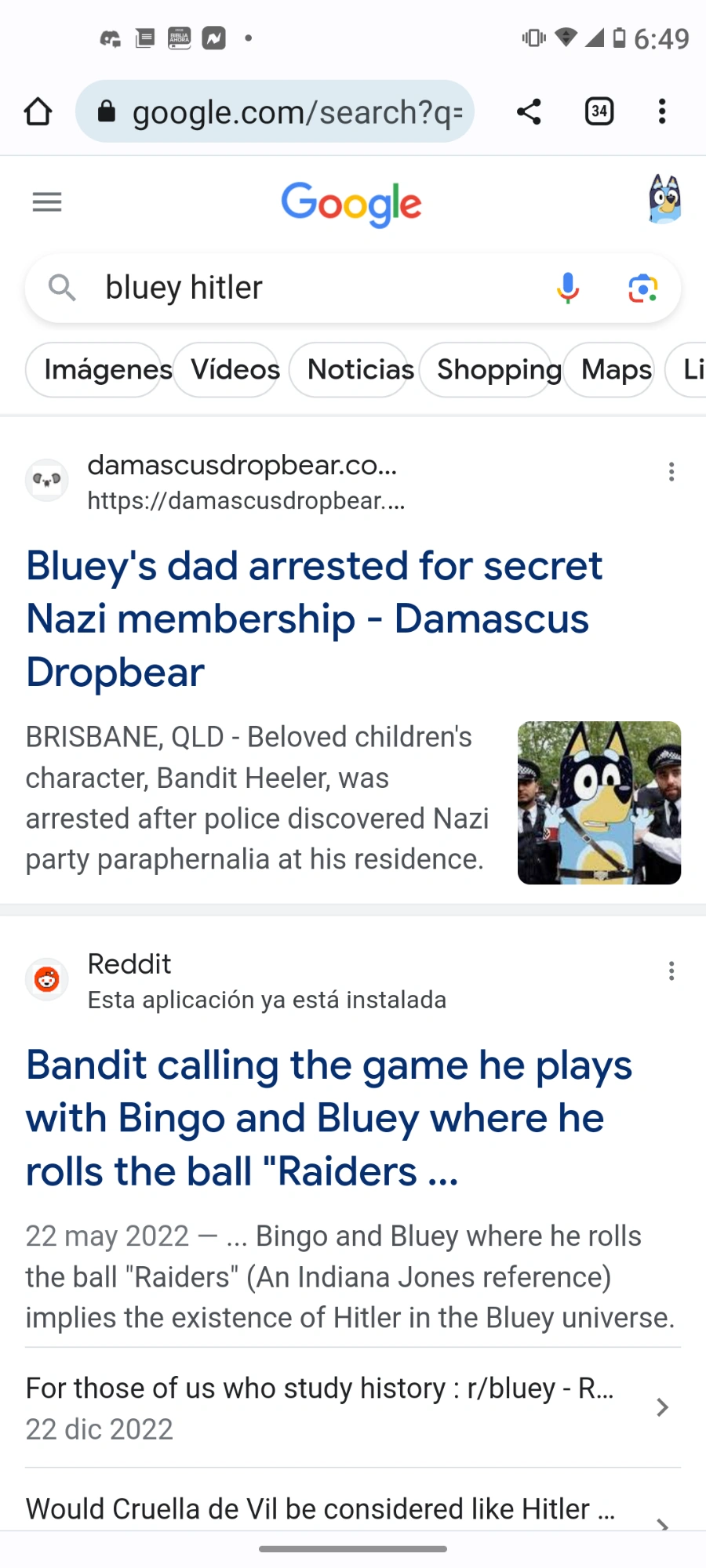Expand the 'For those of us who study history' result
The width and height of the screenshot is (706, 1568).
tap(661, 1407)
